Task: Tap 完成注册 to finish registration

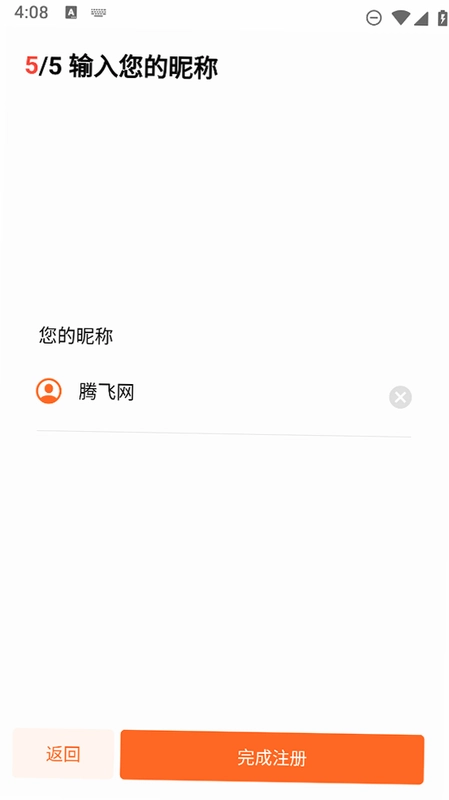Action: pyautogui.click(x=272, y=757)
